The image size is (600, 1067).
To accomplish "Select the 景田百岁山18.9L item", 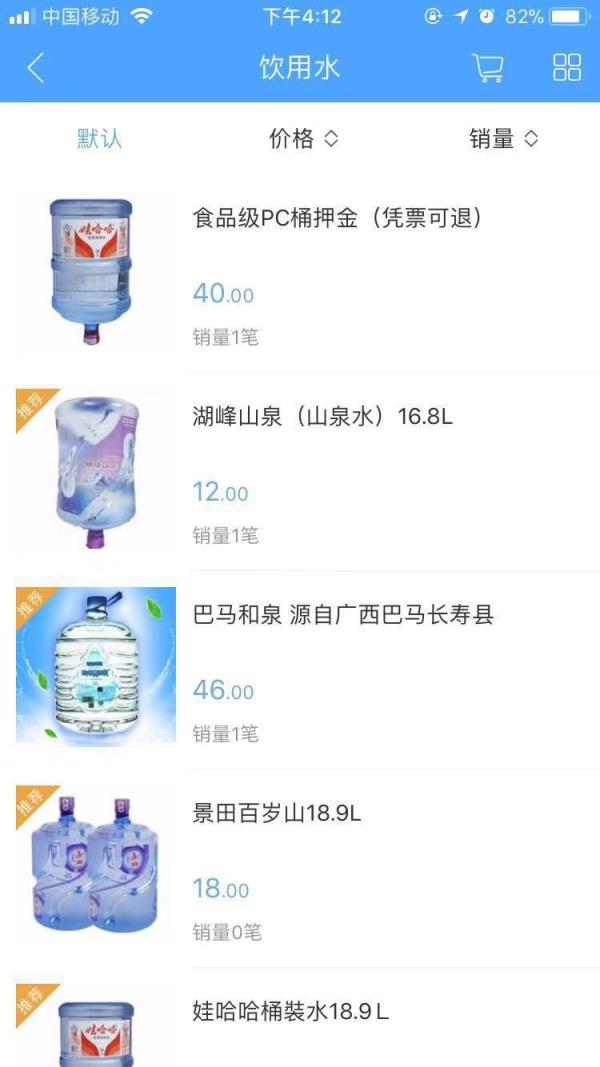I will (x=277, y=814).
